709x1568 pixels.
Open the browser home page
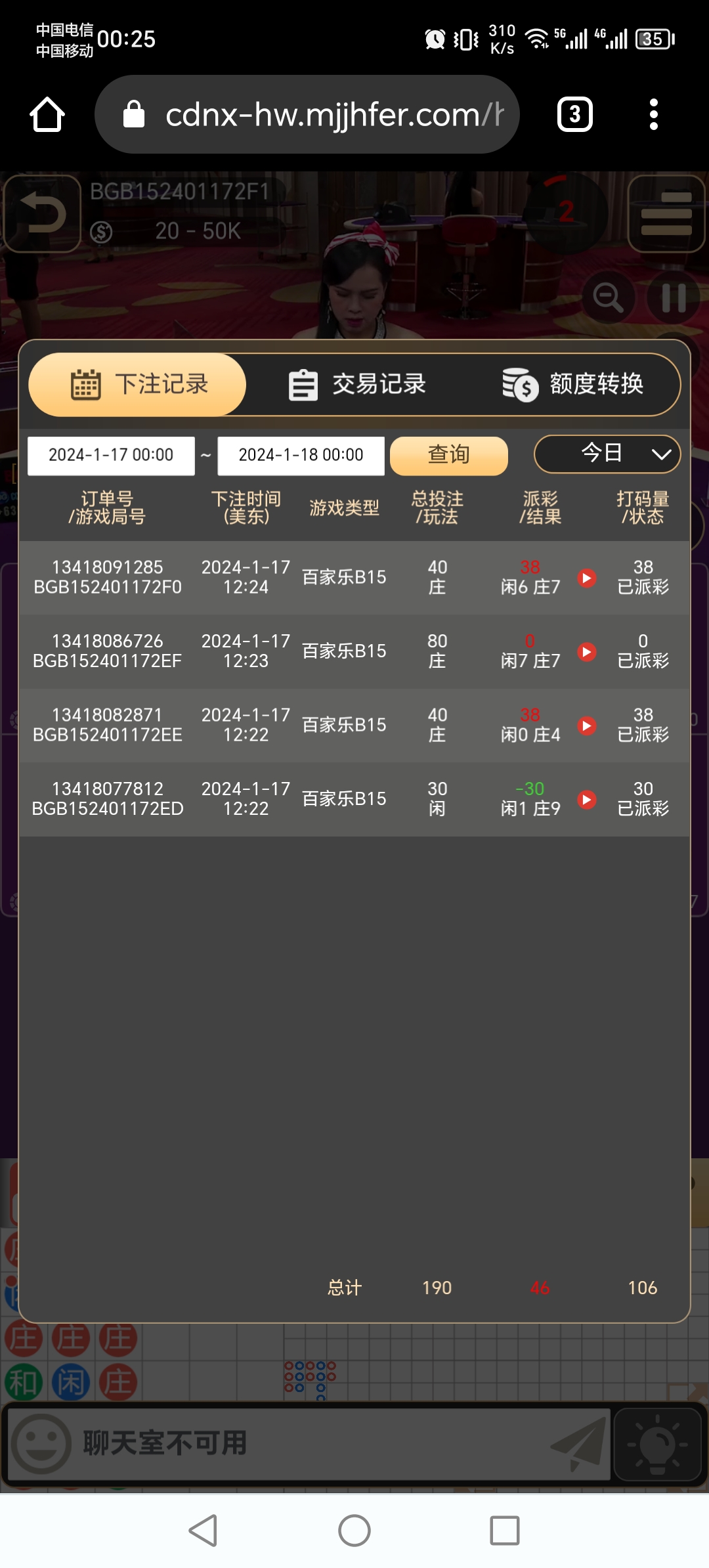47,115
